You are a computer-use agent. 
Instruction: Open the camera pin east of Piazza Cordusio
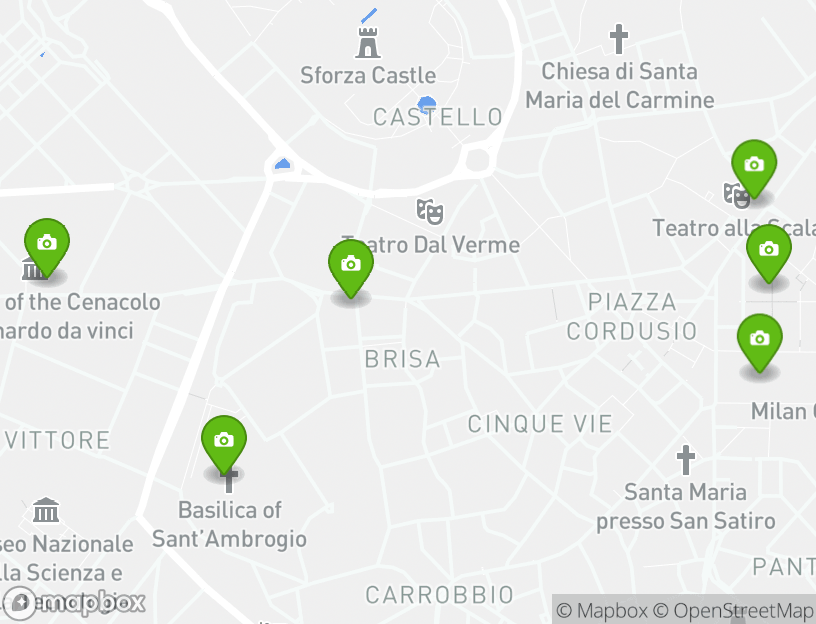coord(768,250)
